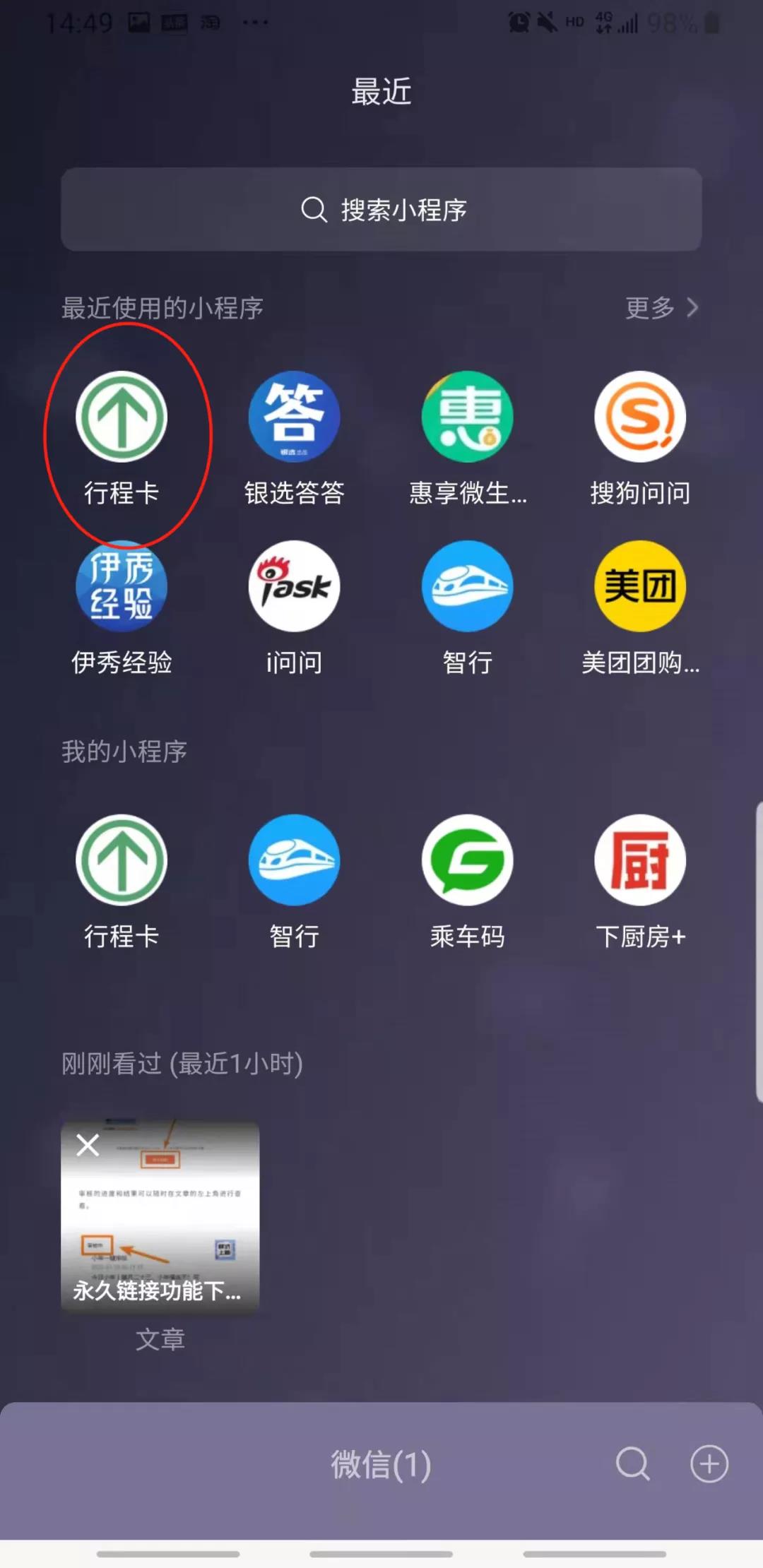
Task: Dismiss the 永久链接功能 article card
Action: coord(88,1145)
